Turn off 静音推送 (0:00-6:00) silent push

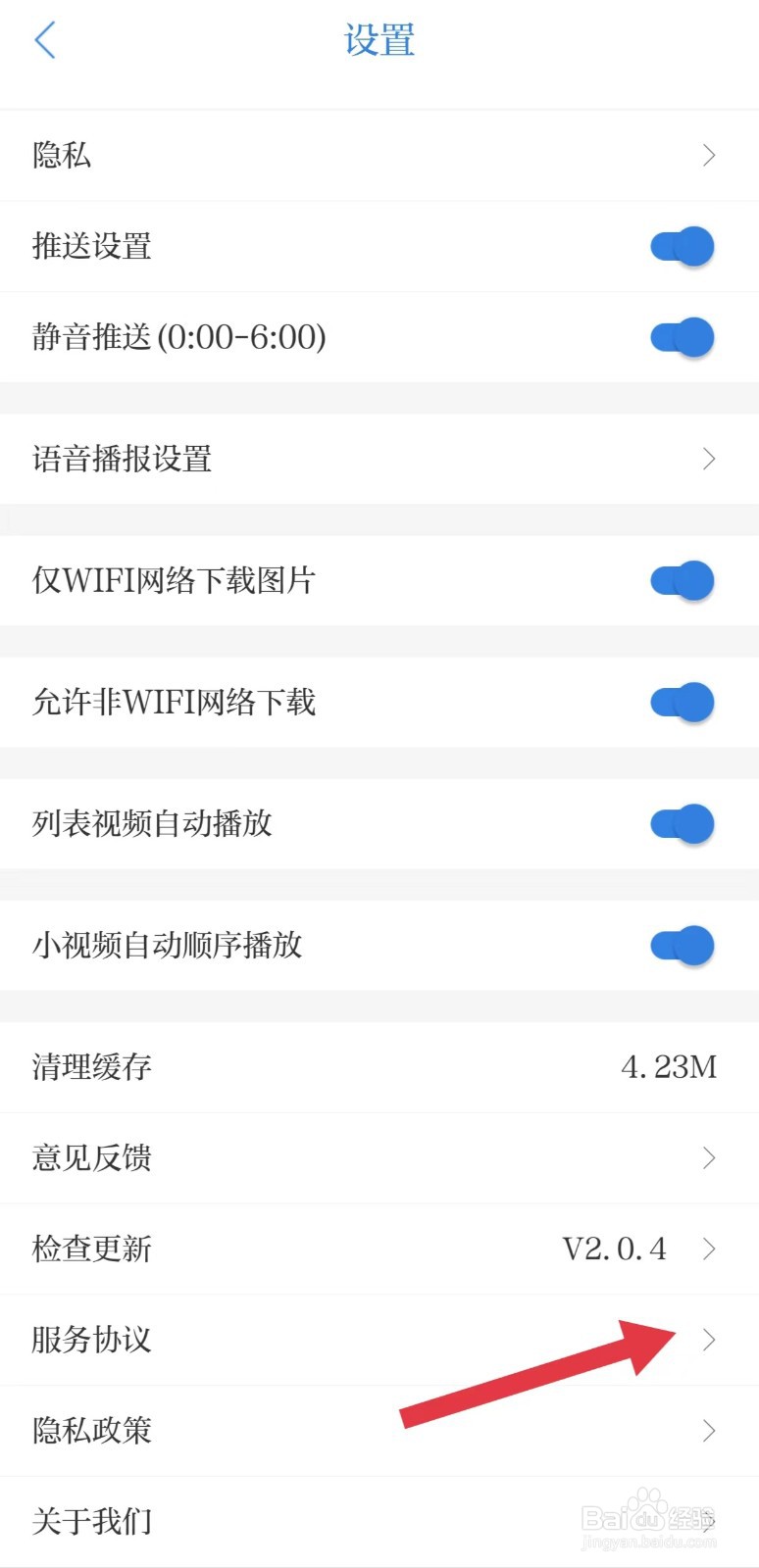[682, 337]
